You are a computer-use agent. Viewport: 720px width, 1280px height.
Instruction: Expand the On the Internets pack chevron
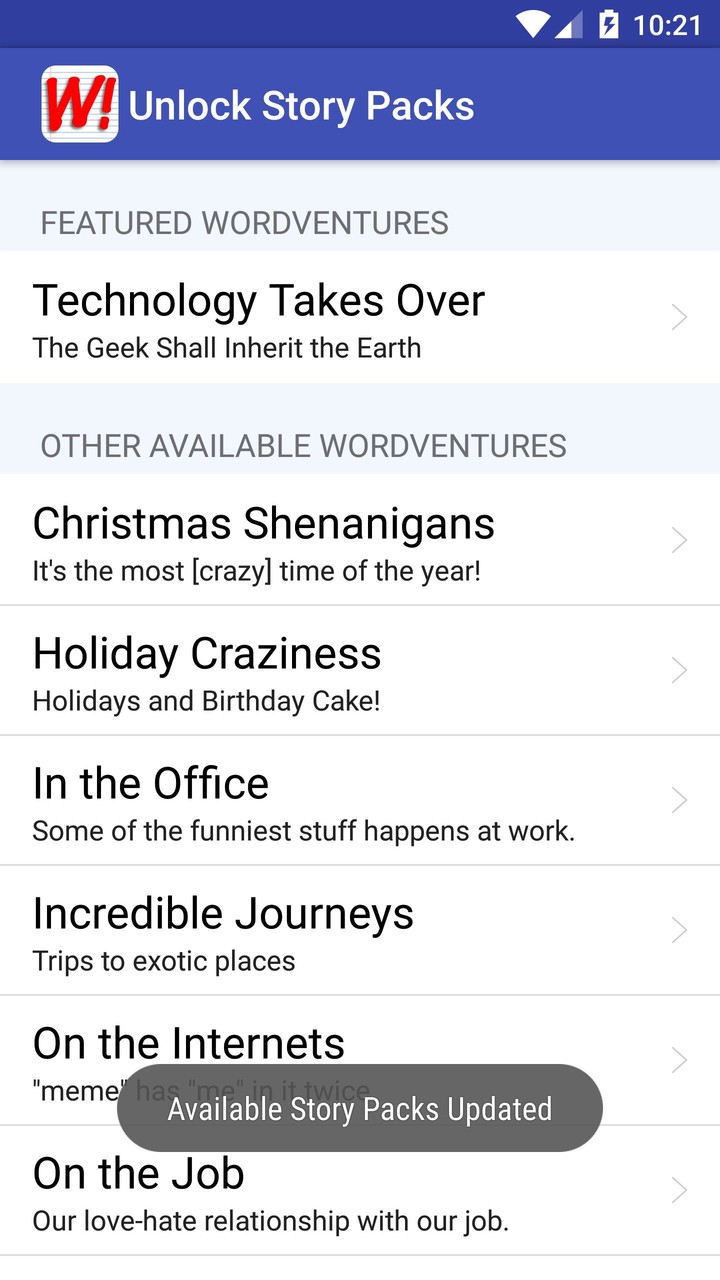678,1060
